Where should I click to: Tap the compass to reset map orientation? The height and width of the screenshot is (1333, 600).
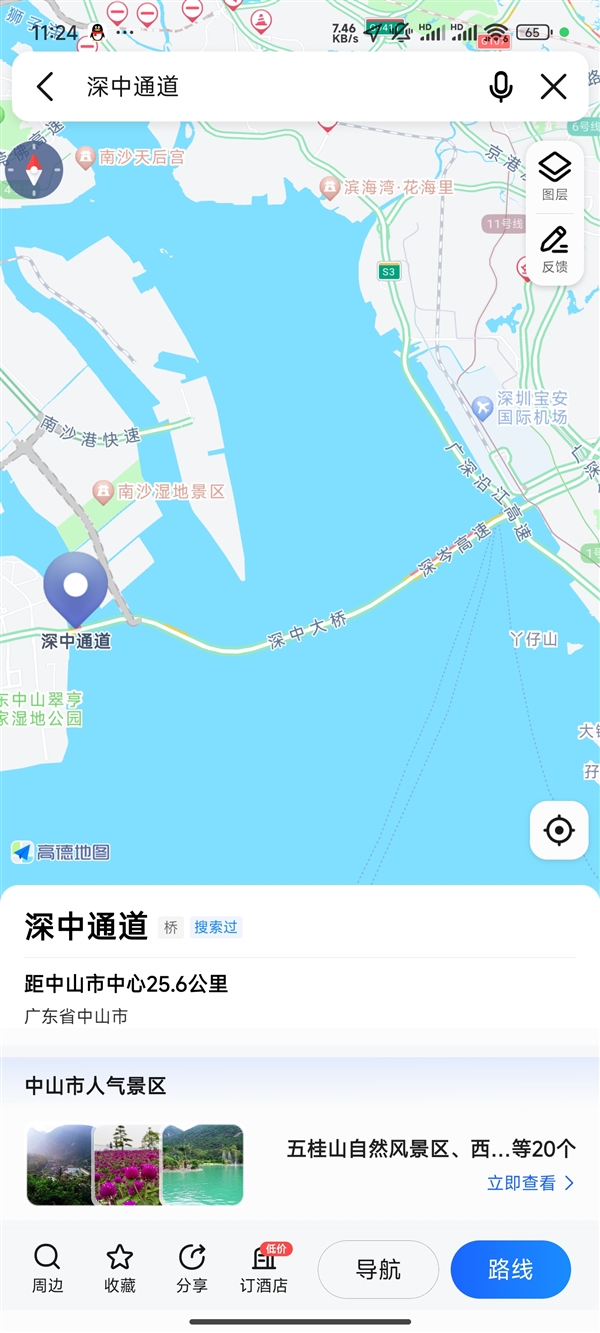tap(34, 172)
